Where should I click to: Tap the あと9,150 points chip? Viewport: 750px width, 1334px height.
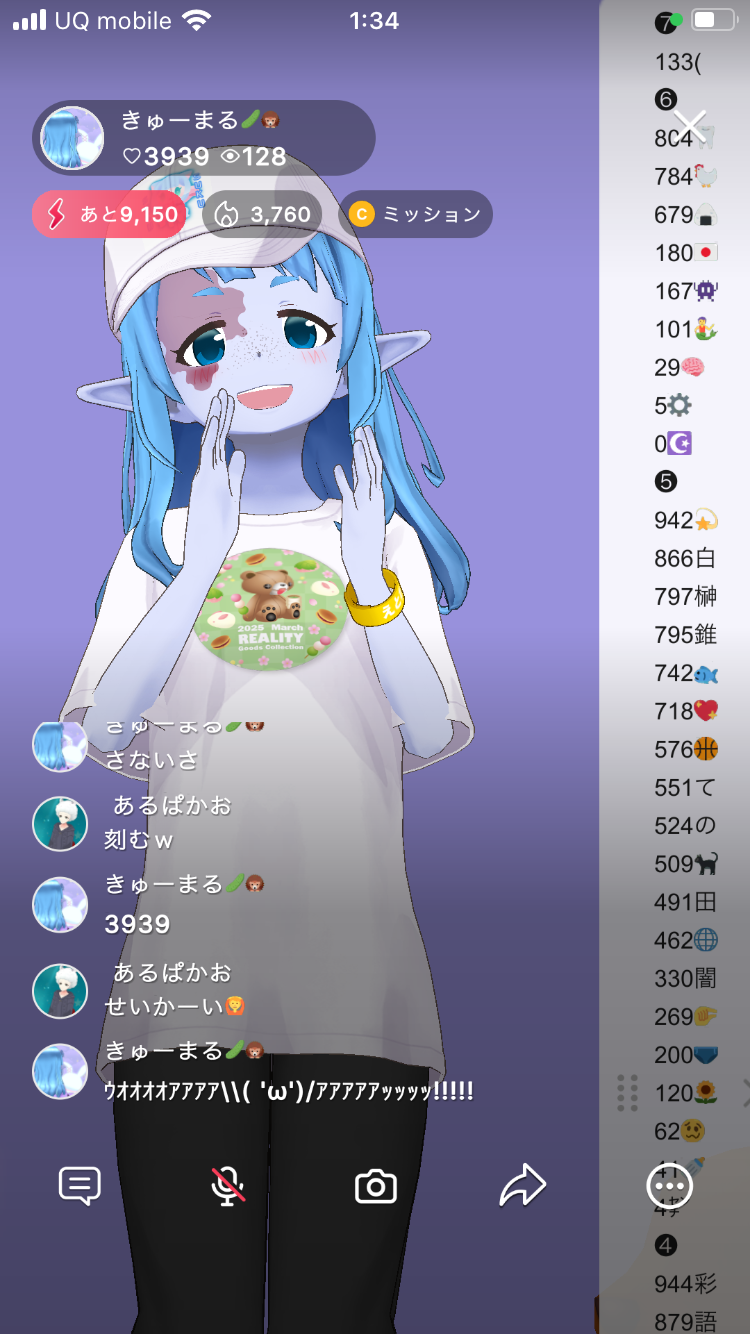pos(109,214)
